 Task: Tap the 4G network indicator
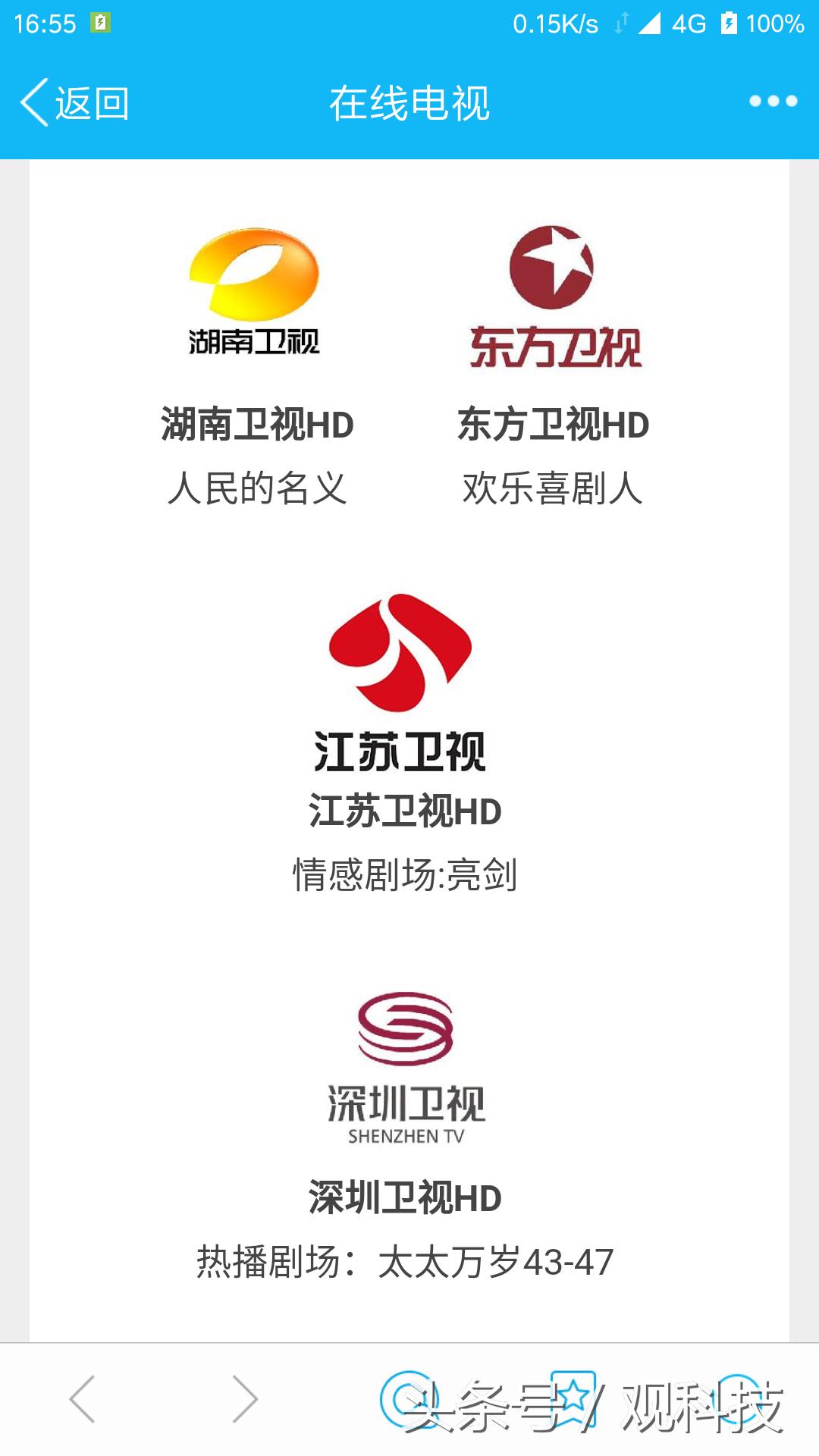pyautogui.click(x=686, y=23)
